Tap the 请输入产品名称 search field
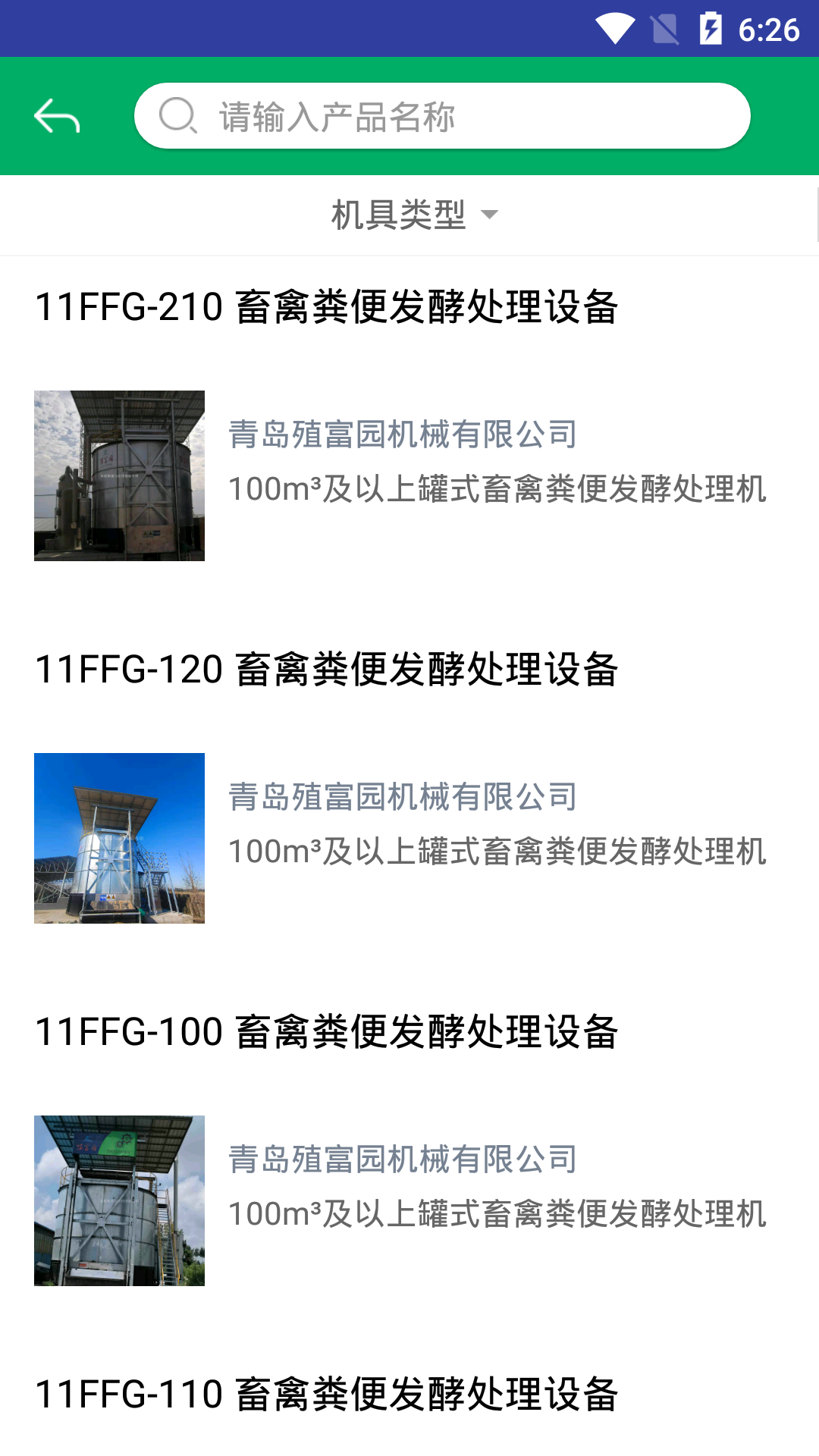This screenshot has width=819, height=1456. pyautogui.click(x=444, y=115)
